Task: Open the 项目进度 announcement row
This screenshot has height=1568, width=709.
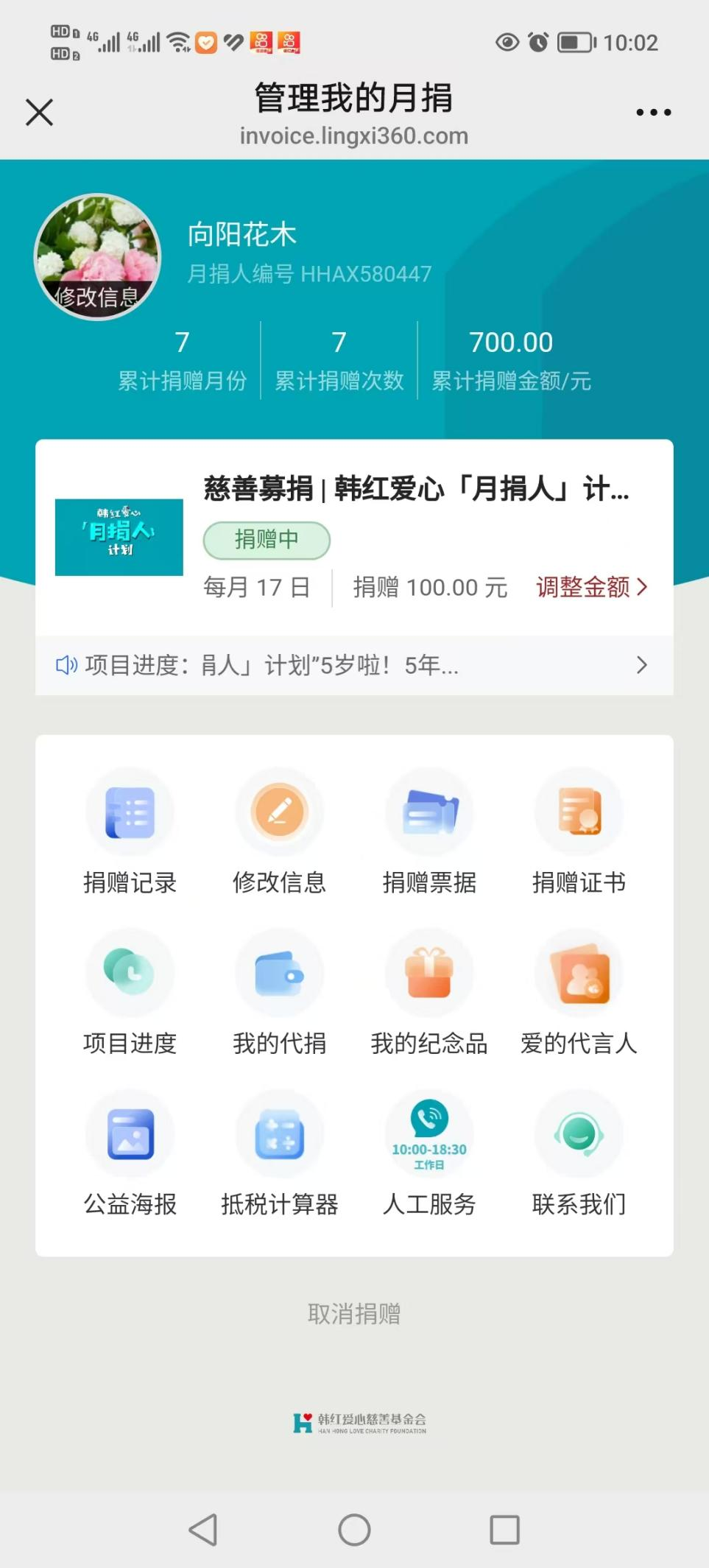Action: pyautogui.click(x=353, y=665)
